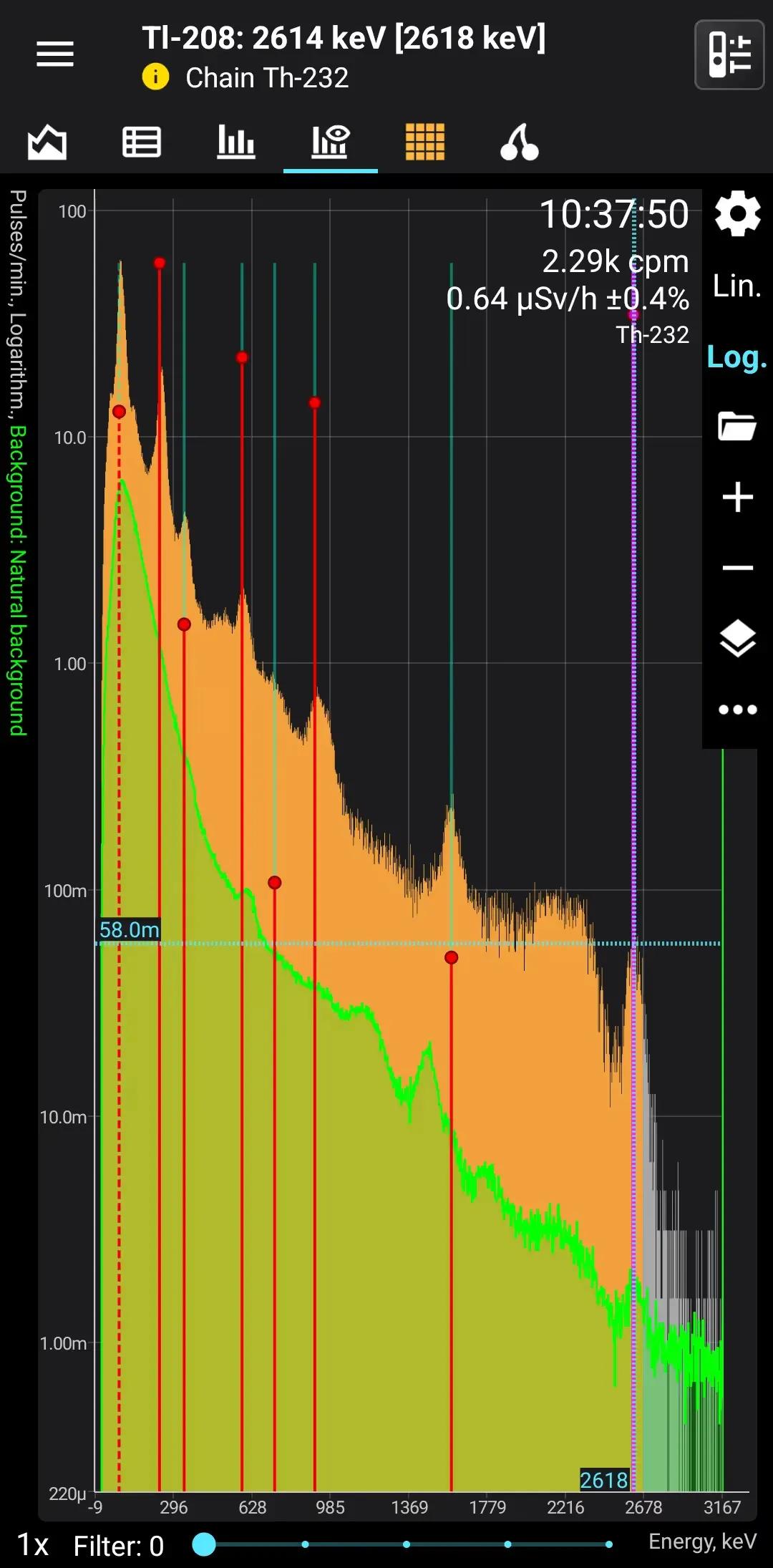Viewport: 773px width, 1568px height.
Task: Open the device control panel icon
Action: (x=729, y=55)
